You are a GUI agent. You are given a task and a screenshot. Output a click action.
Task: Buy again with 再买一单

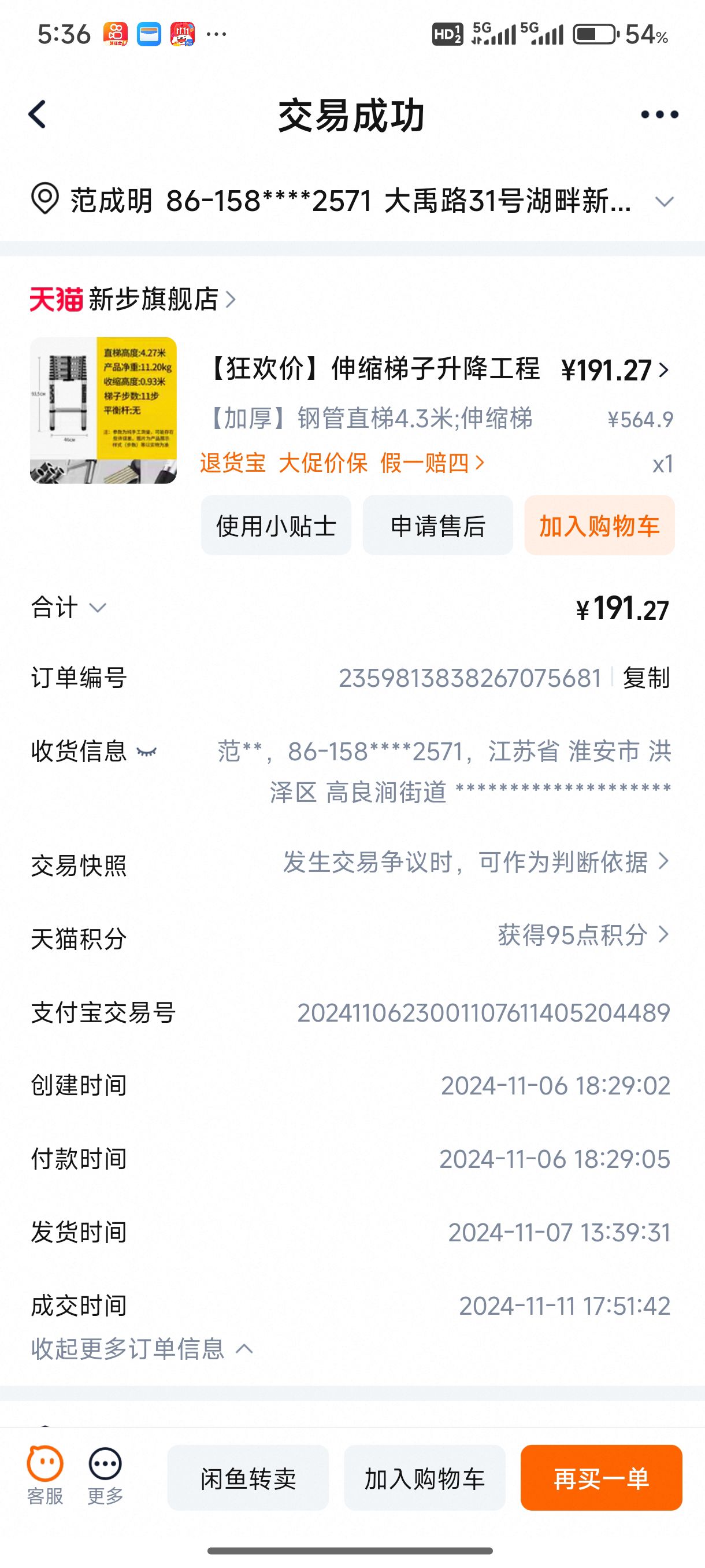click(x=601, y=1478)
